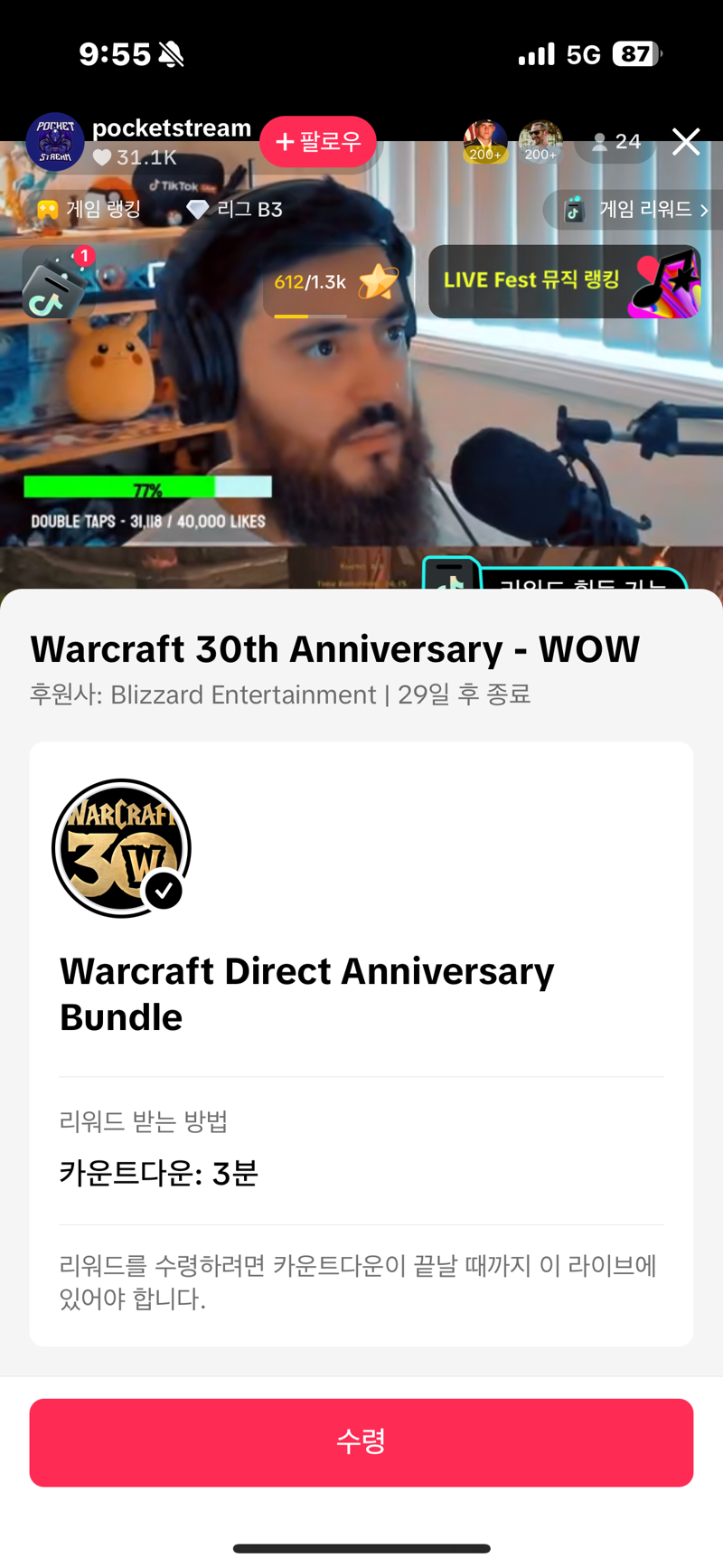723x1568 pixels.
Task: Claim the reward with the 수령 button
Action: 361,1442
